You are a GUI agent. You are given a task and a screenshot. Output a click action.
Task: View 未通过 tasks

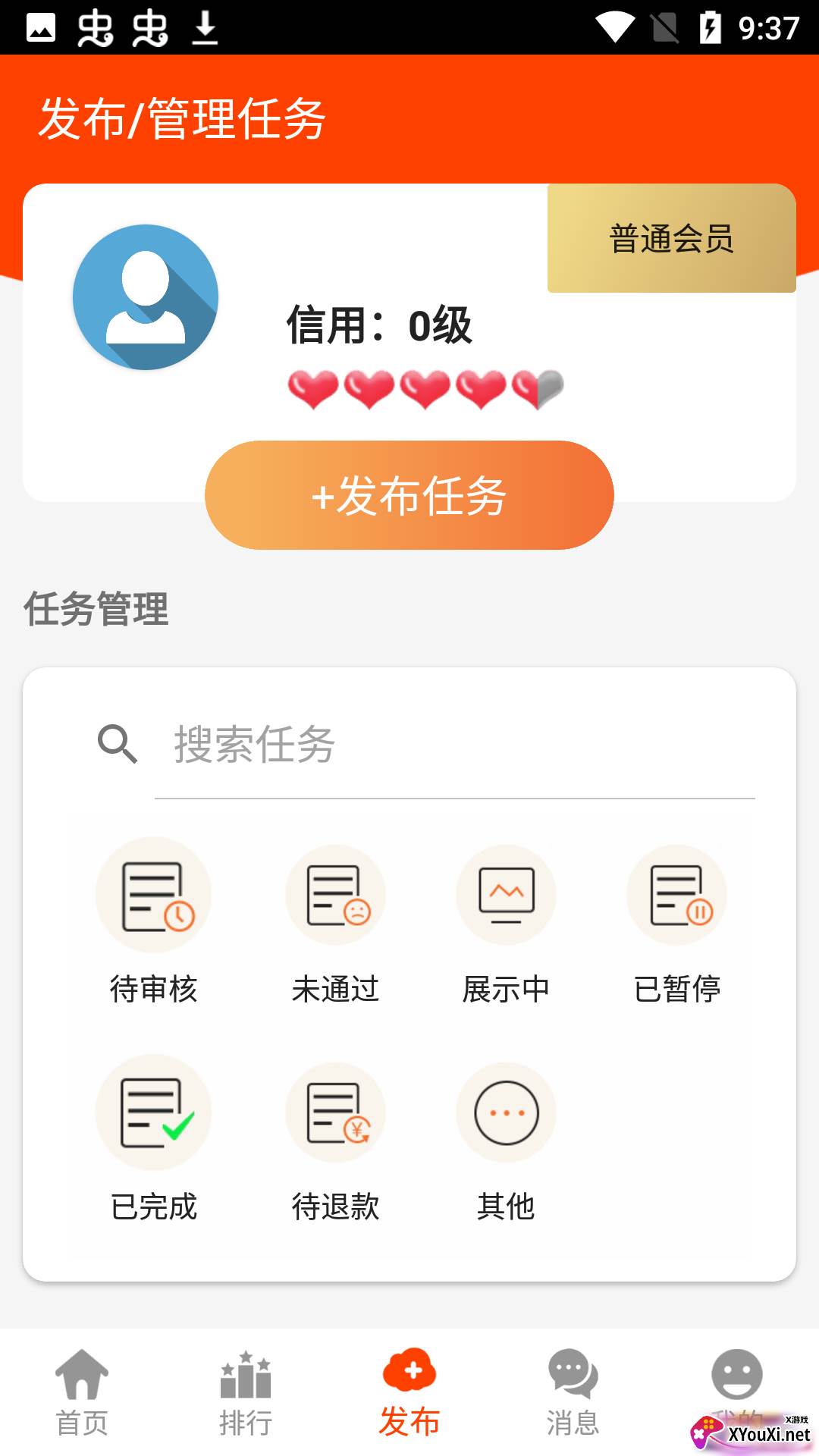(x=335, y=922)
